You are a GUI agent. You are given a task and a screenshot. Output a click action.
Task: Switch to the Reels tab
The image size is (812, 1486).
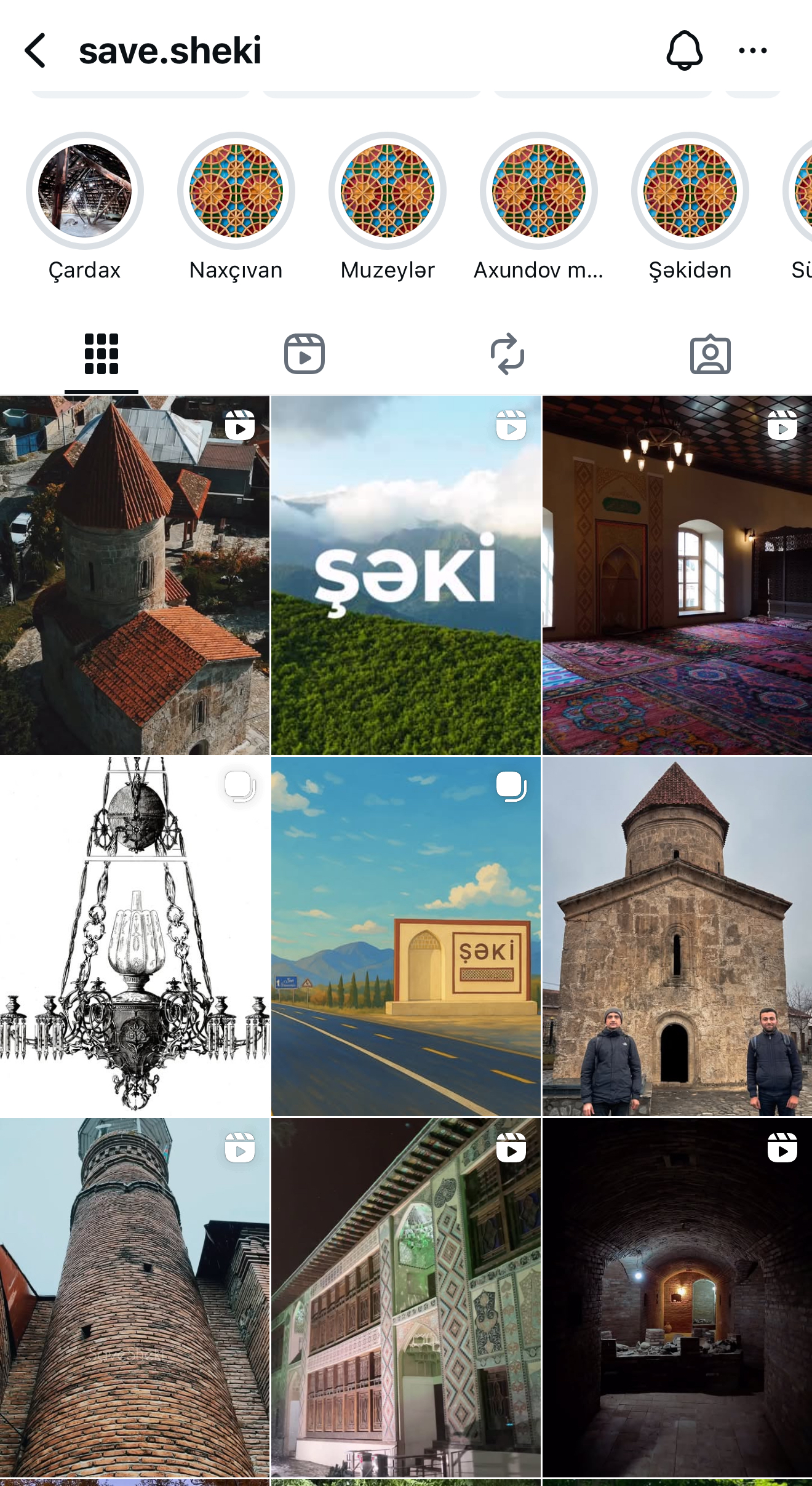click(x=304, y=354)
